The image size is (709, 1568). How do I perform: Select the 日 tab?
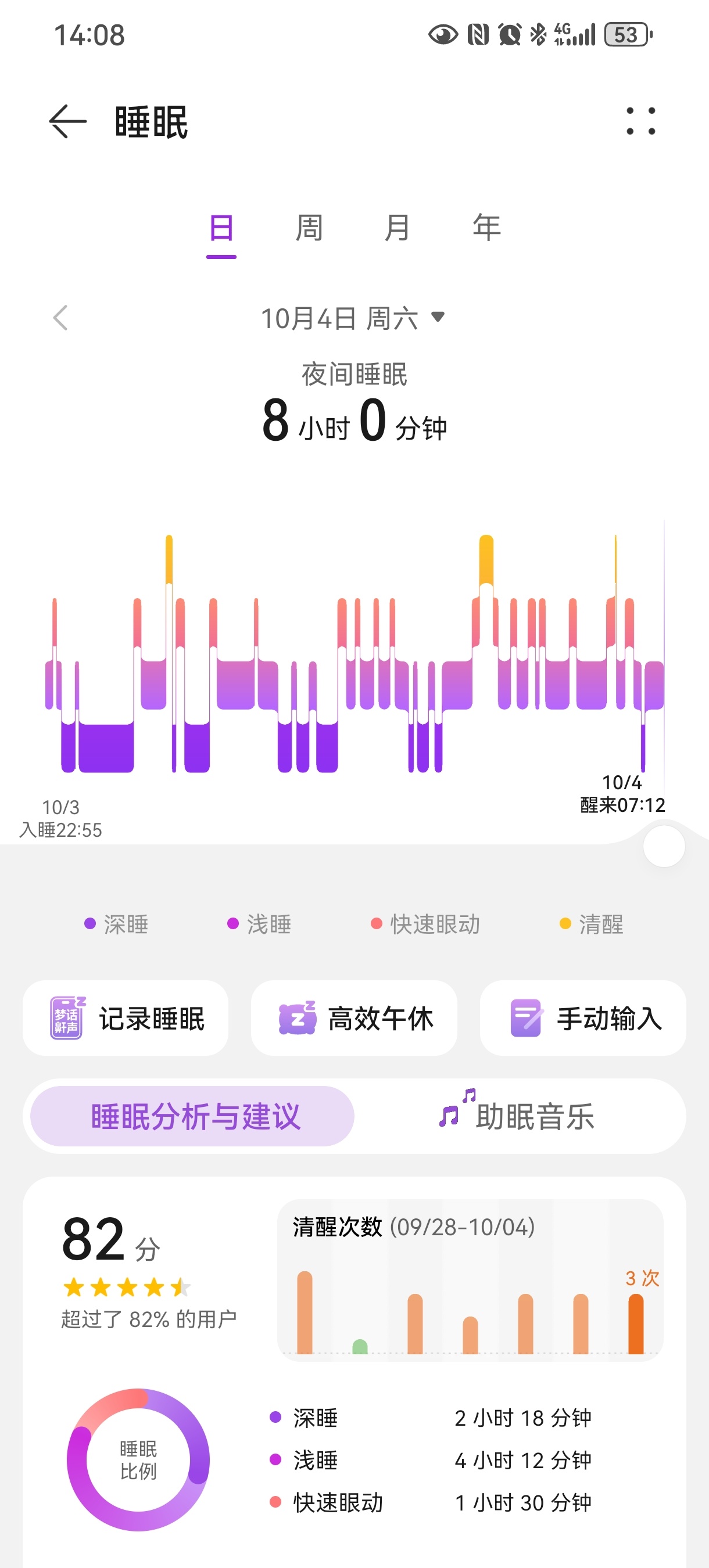coord(221,229)
